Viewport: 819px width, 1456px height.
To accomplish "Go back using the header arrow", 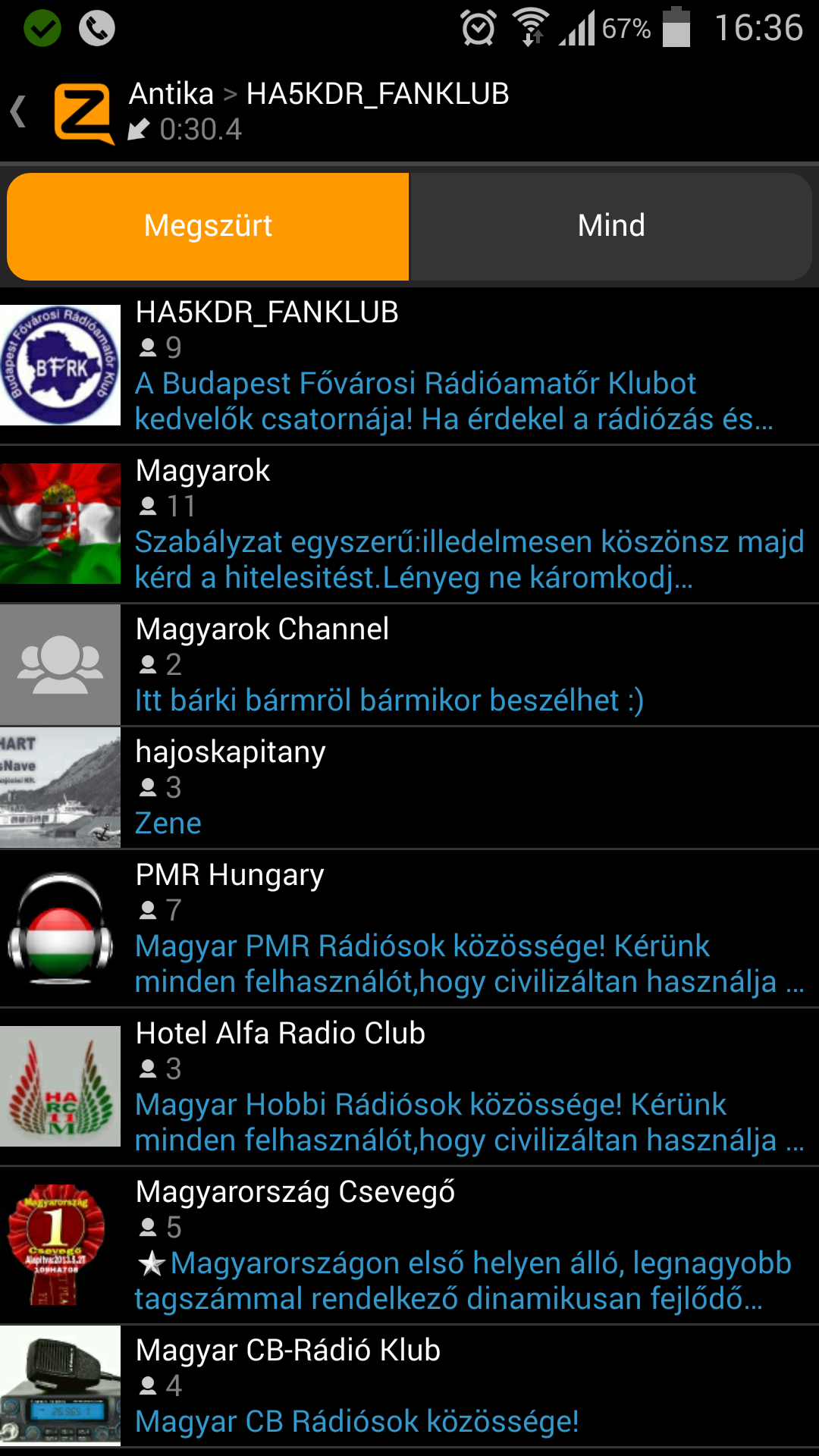I will [20, 112].
